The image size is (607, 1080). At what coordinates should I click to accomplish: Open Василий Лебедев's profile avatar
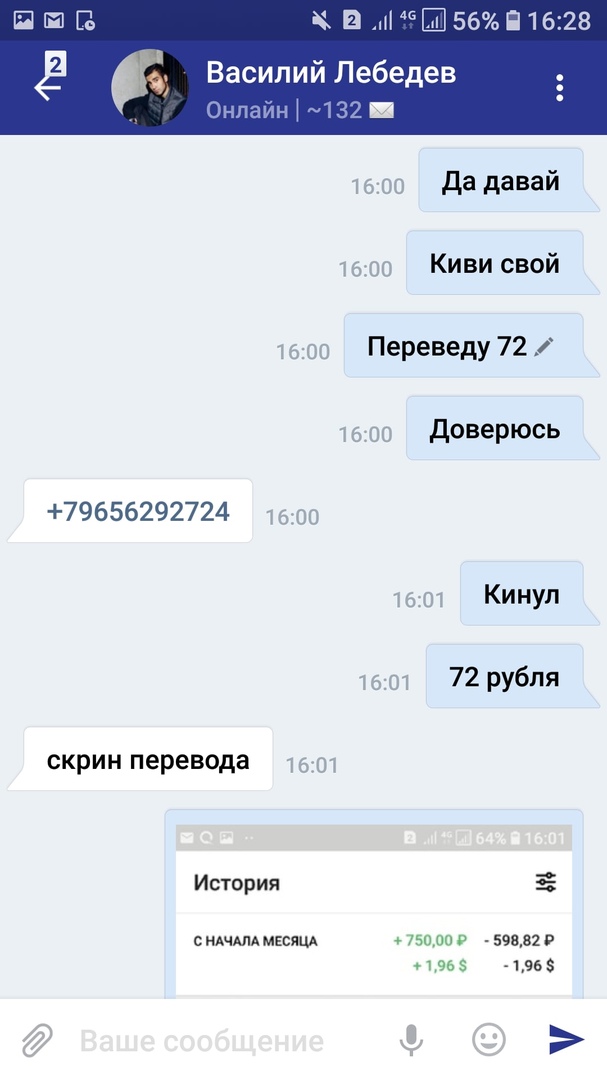pos(150,88)
